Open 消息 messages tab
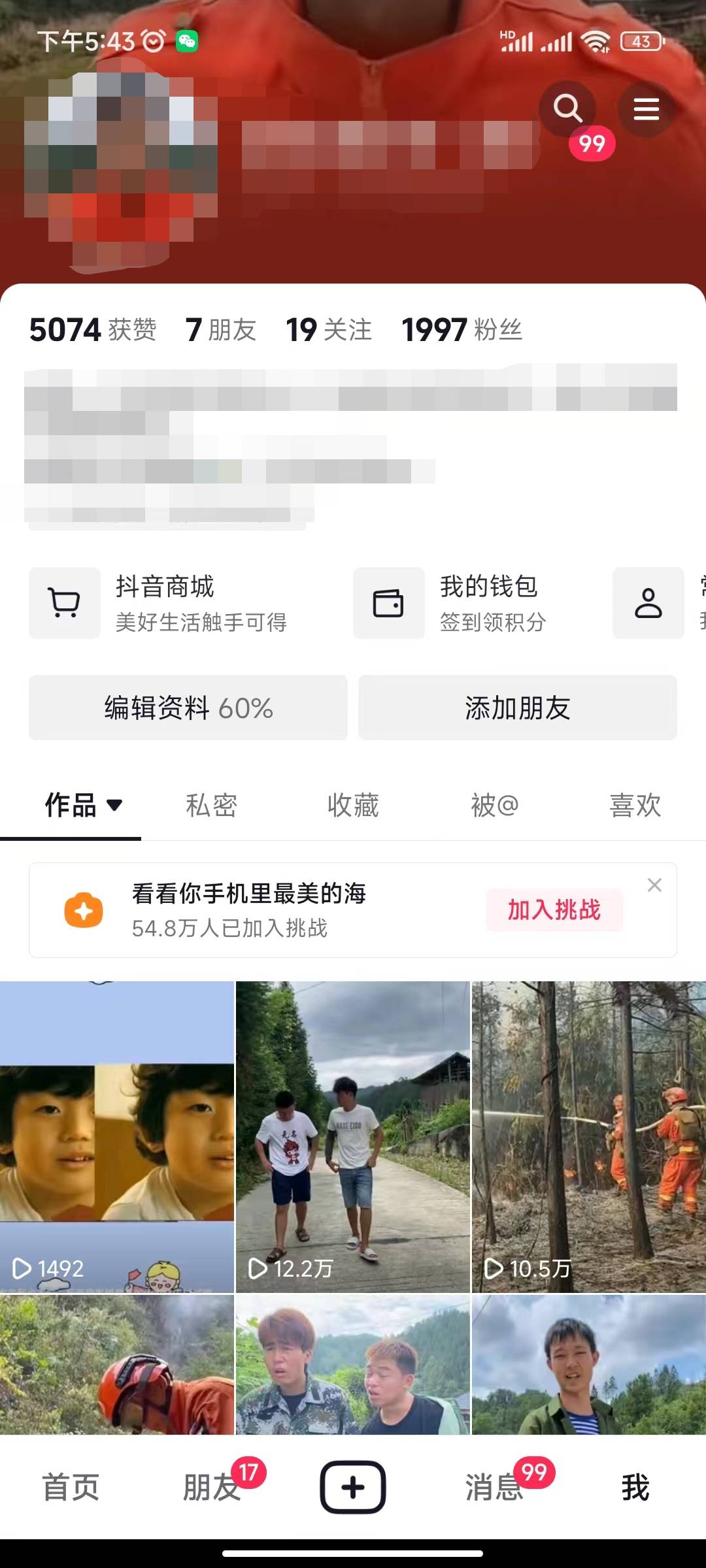 (x=494, y=1488)
